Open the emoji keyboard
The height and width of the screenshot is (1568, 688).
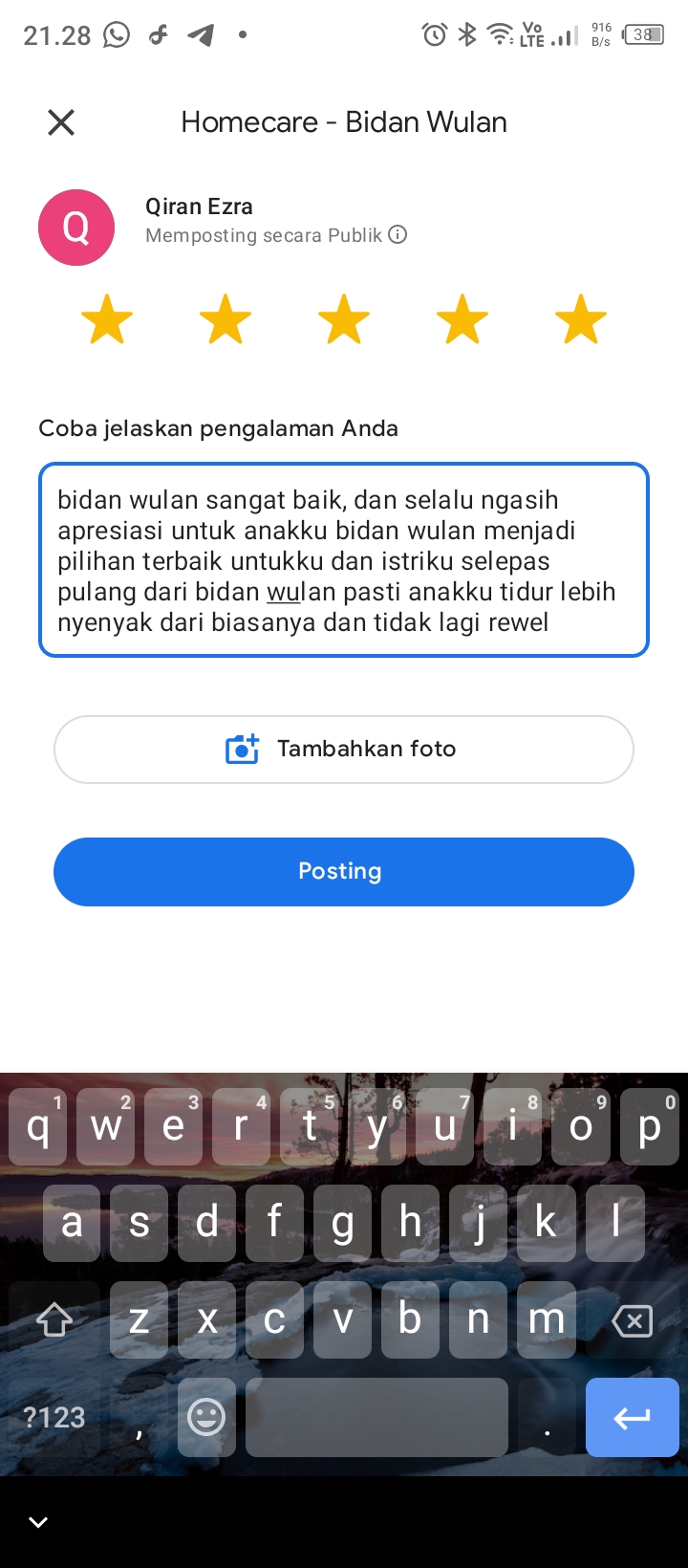[x=206, y=1417]
